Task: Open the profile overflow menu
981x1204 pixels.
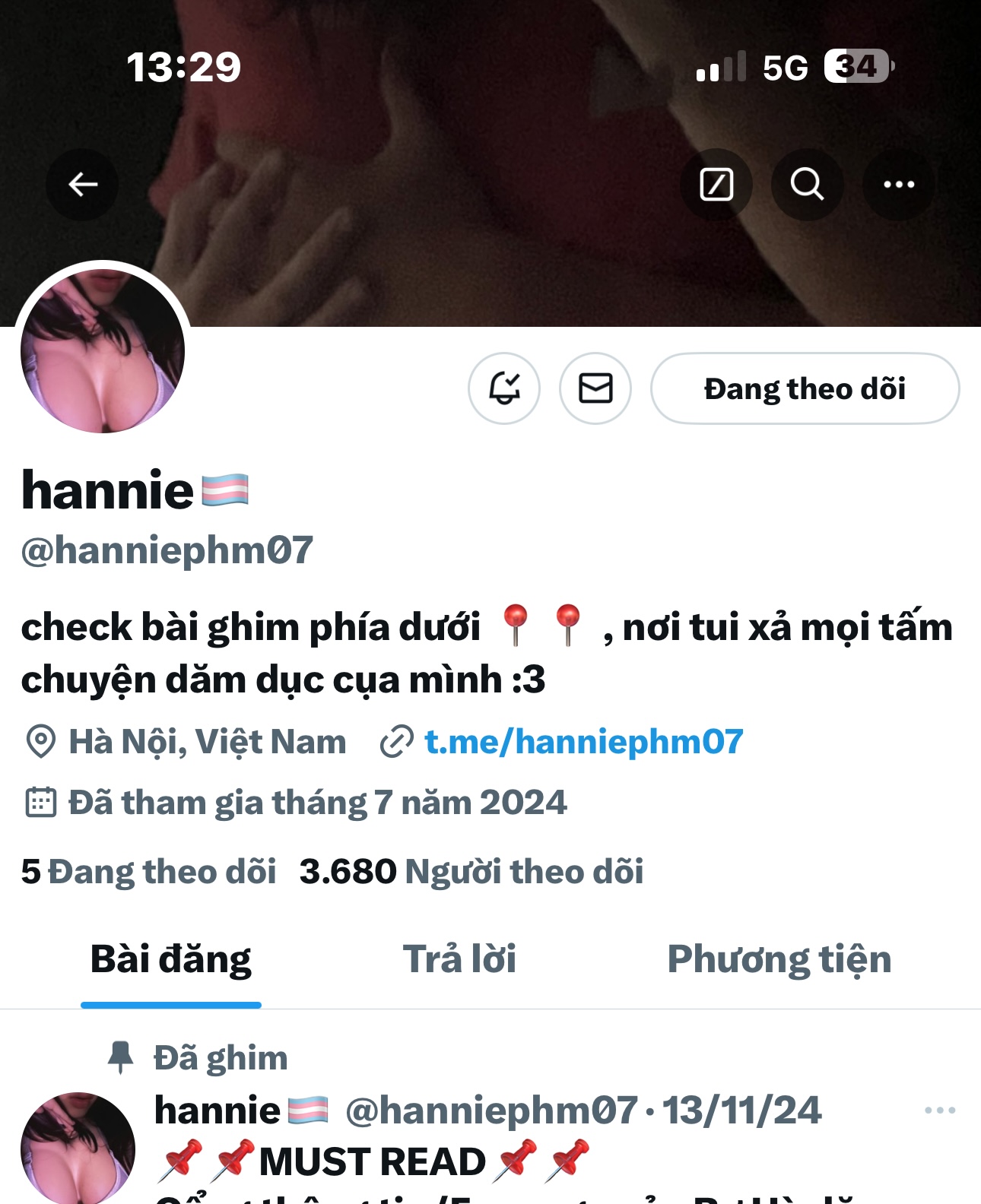Action: [x=898, y=184]
